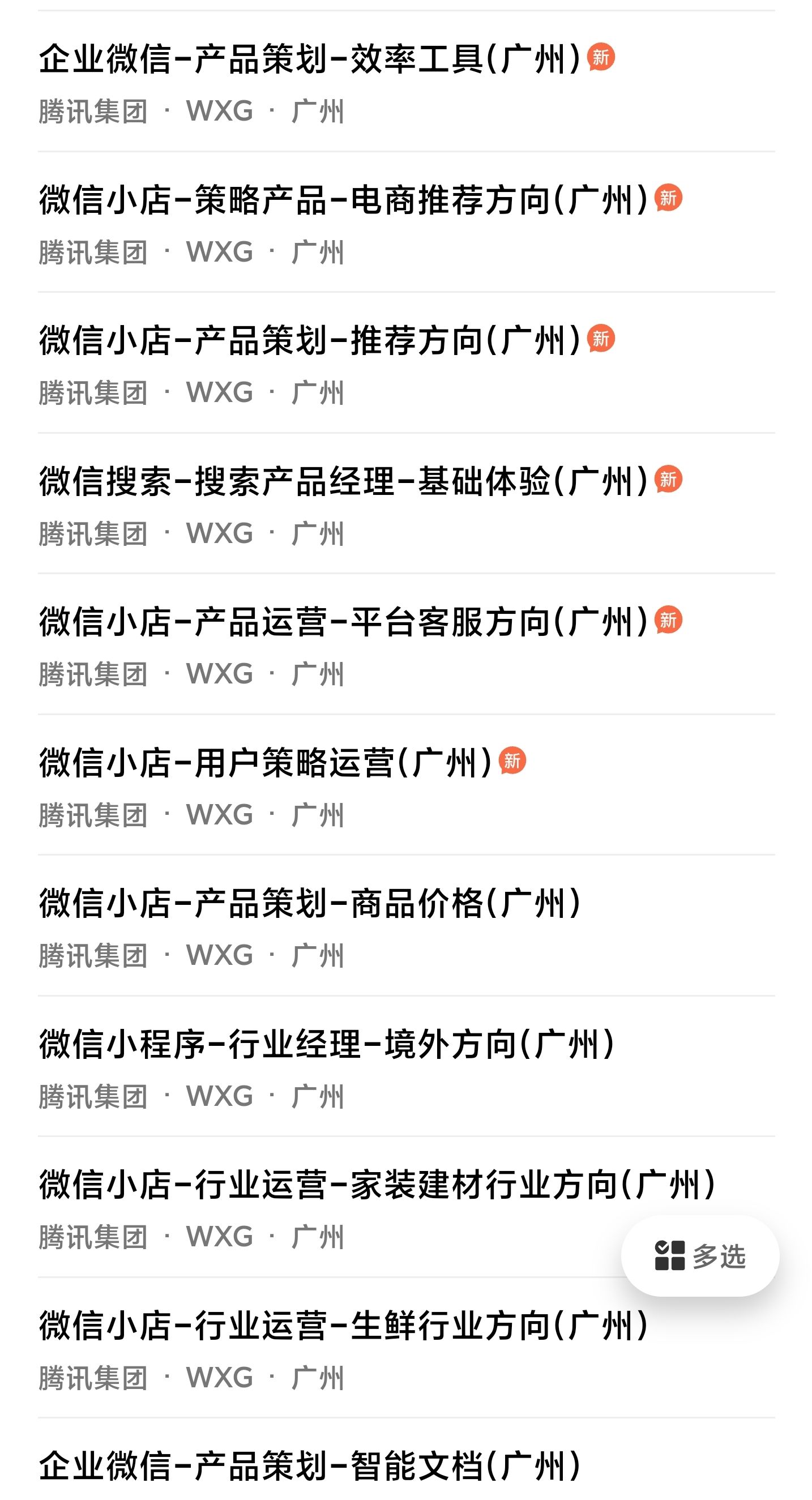Open the 微信搜索-搜索产品经理-基础体验 job listing
This screenshot has width=812, height=1500.
click(406, 504)
